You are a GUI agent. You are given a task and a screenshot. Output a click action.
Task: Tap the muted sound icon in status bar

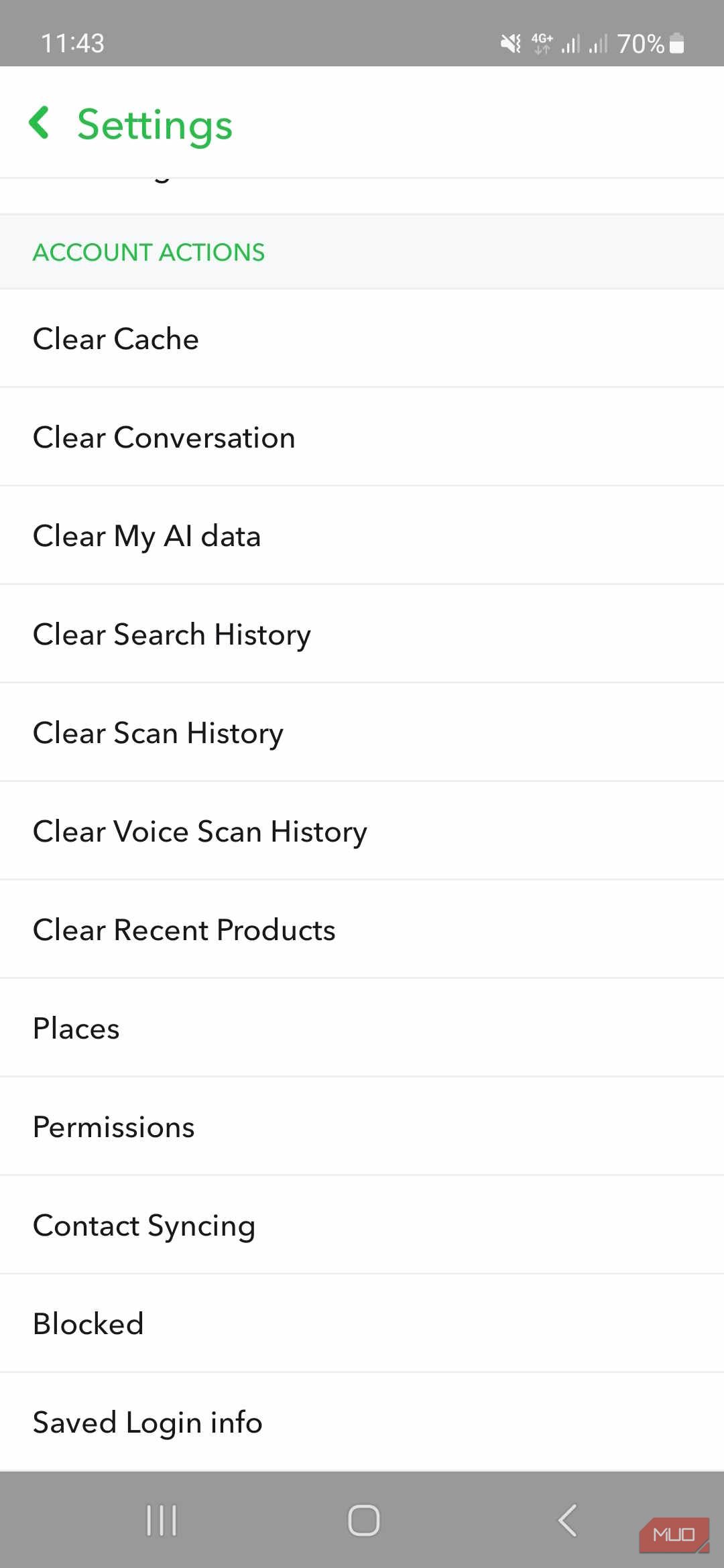pyautogui.click(x=511, y=43)
